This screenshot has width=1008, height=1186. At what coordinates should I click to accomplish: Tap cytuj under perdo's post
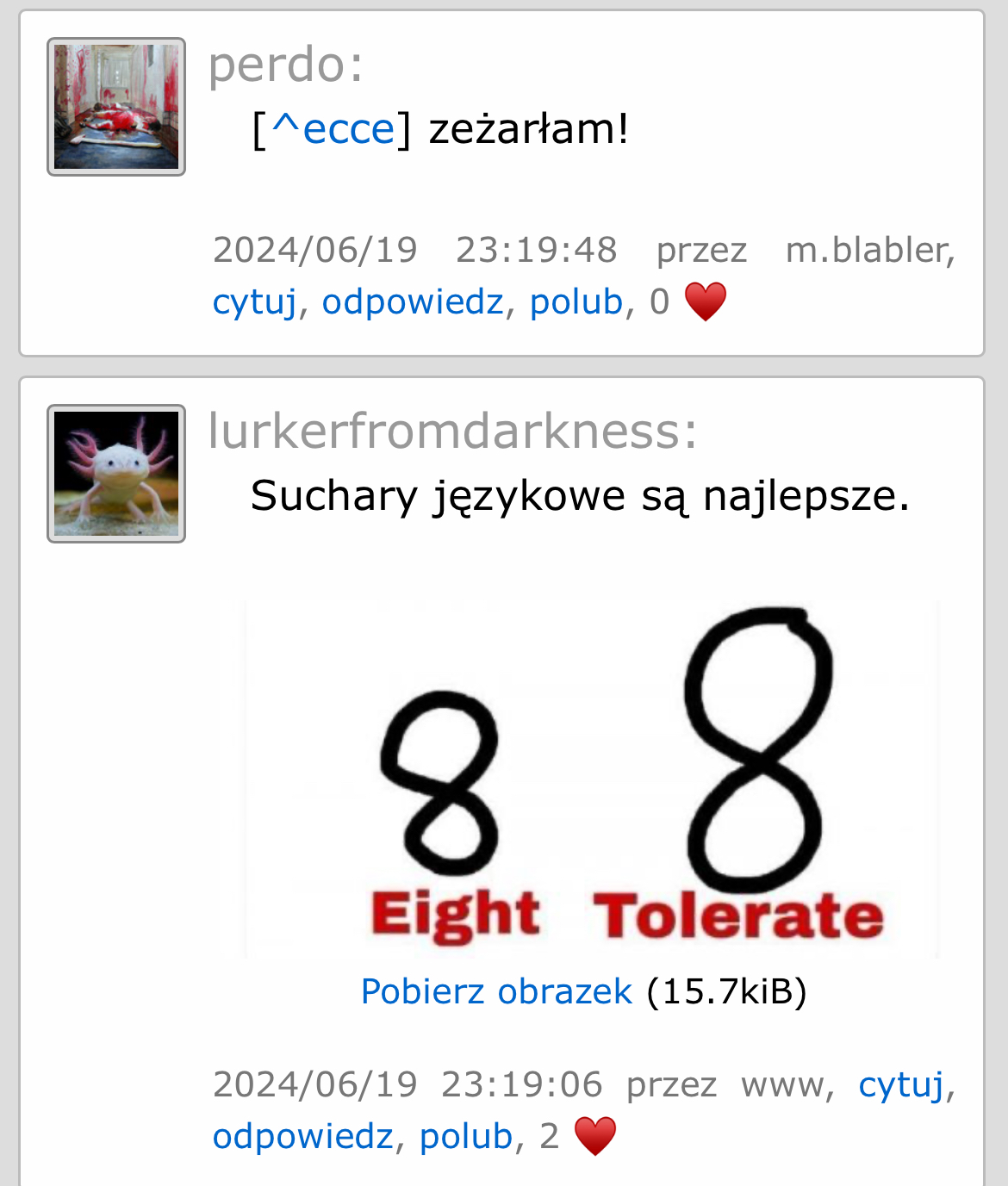click(x=254, y=302)
